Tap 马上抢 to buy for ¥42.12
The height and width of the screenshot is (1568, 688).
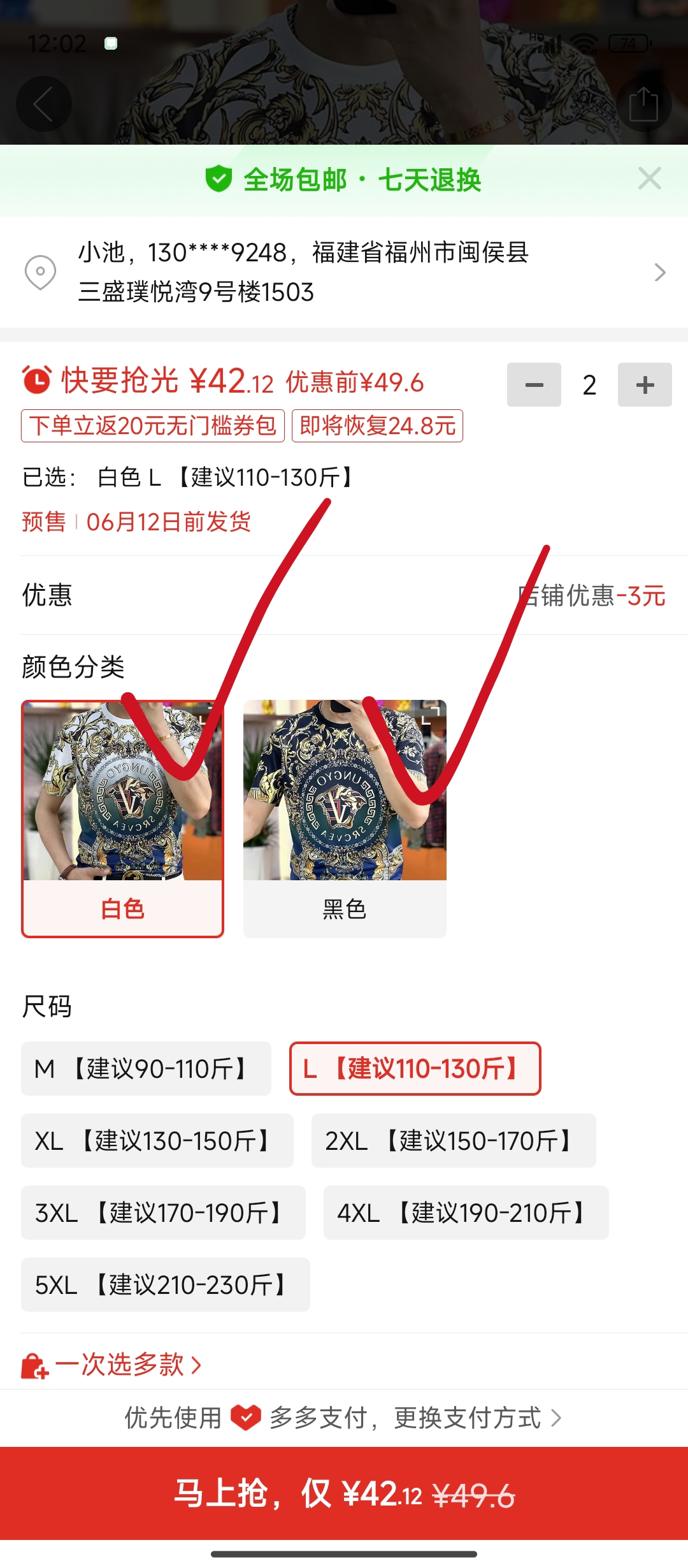pyautogui.click(x=344, y=1493)
